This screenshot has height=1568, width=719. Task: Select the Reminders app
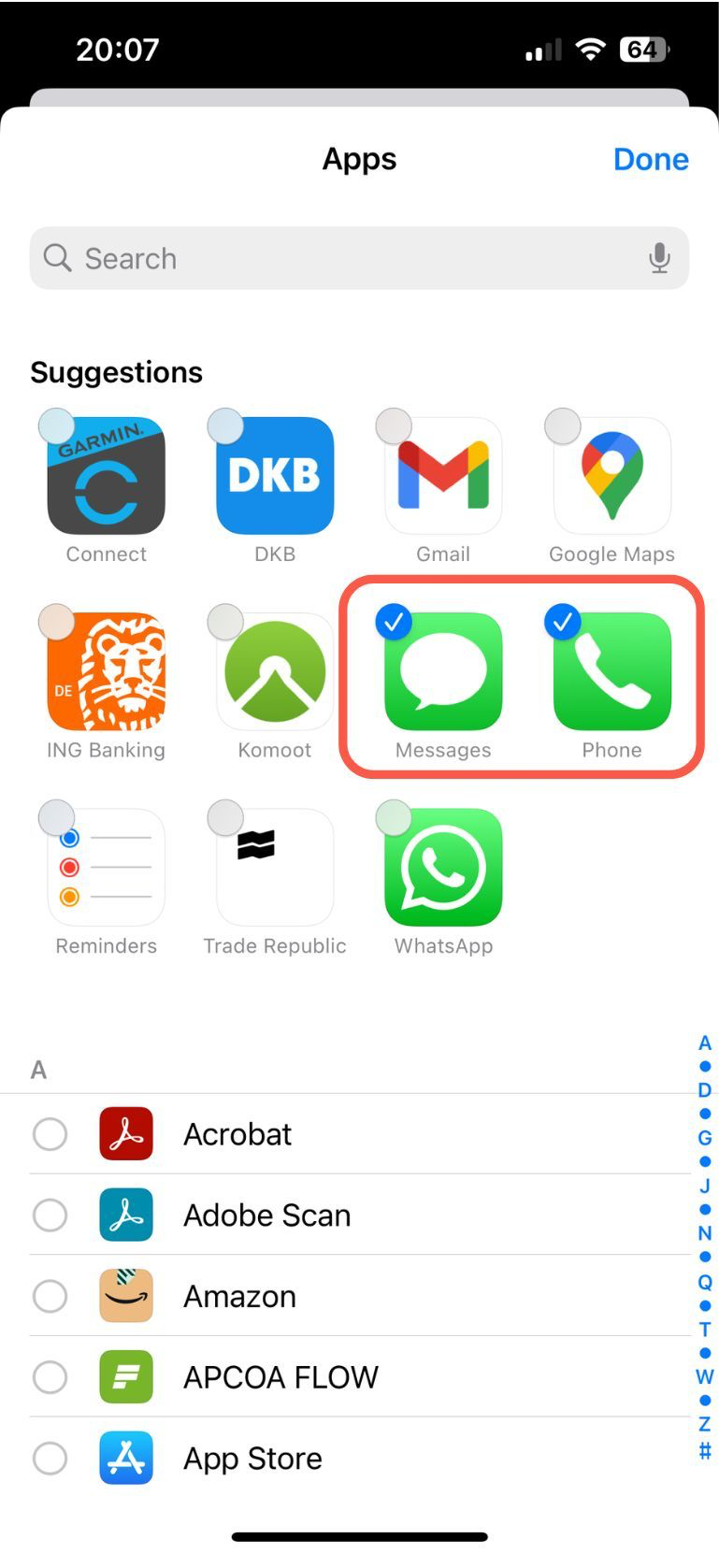tap(106, 868)
